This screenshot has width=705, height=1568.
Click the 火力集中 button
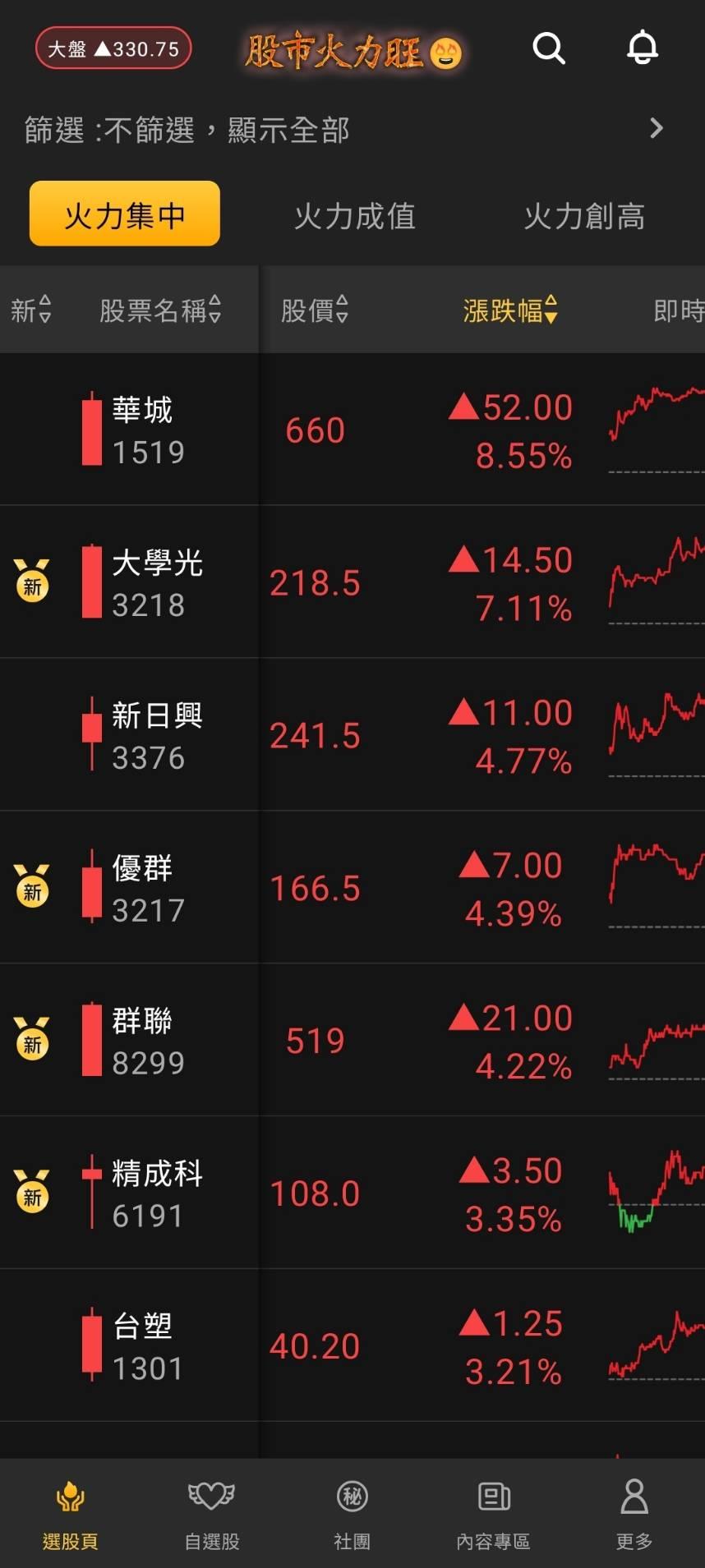click(124, 214)
